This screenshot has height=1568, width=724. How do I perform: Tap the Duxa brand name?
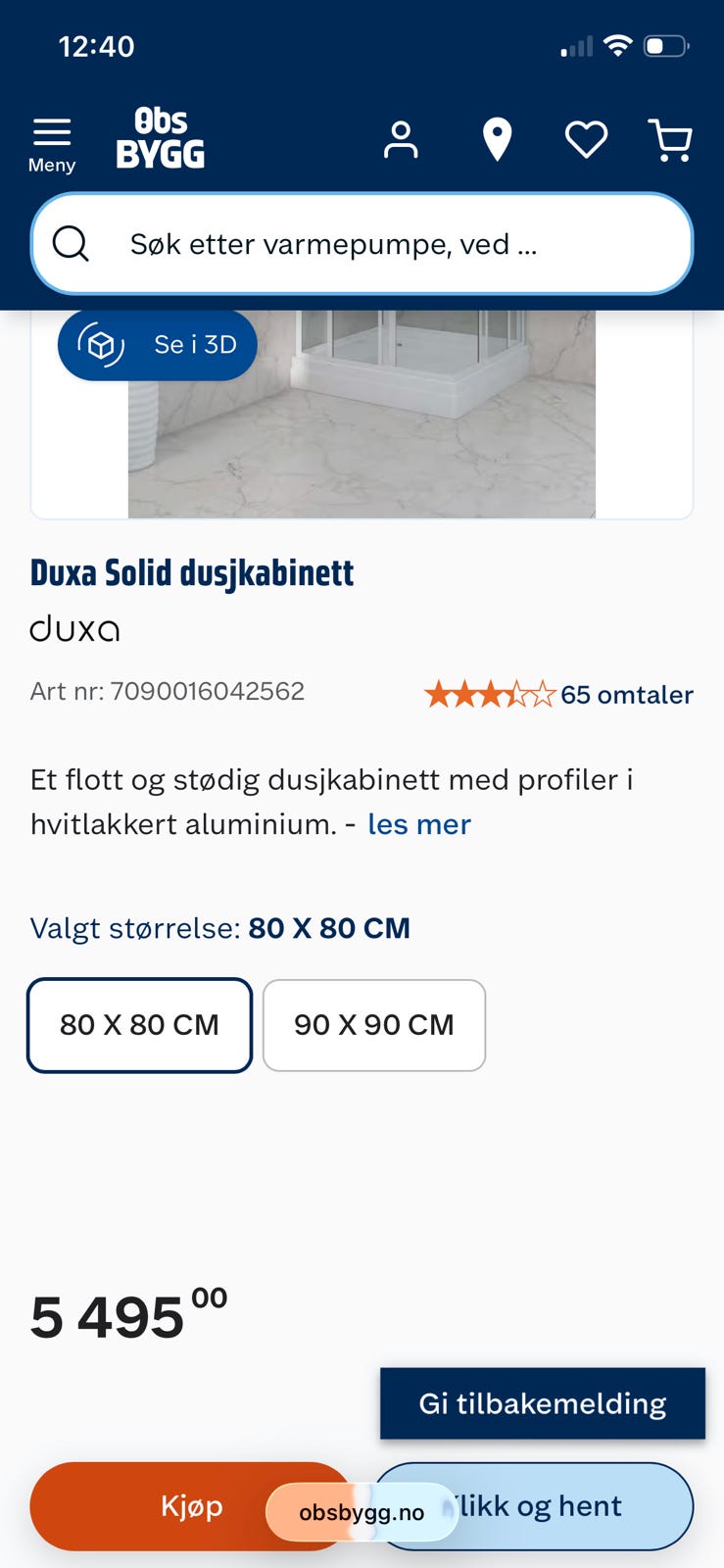point(74,628)
